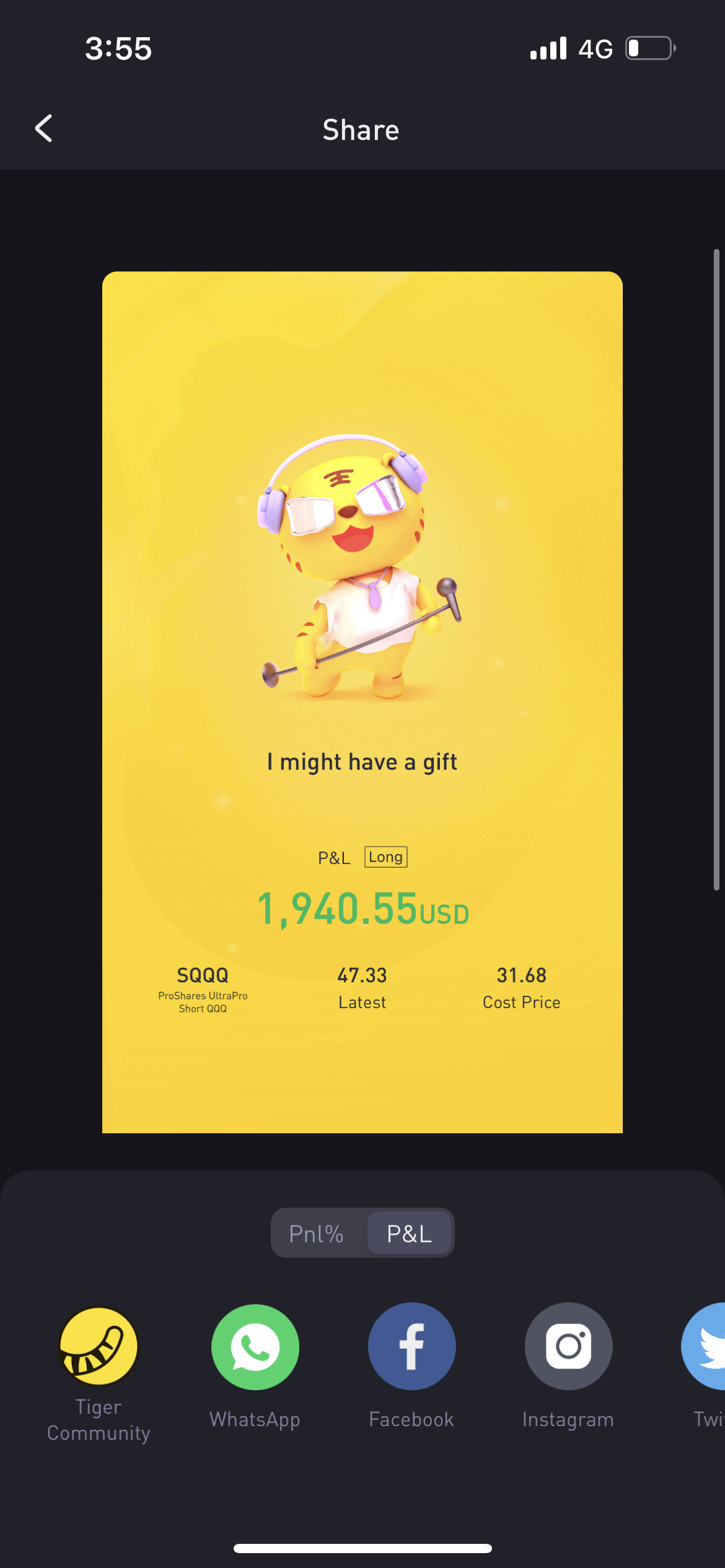Share the card to Instagram

coord(568,1346)
